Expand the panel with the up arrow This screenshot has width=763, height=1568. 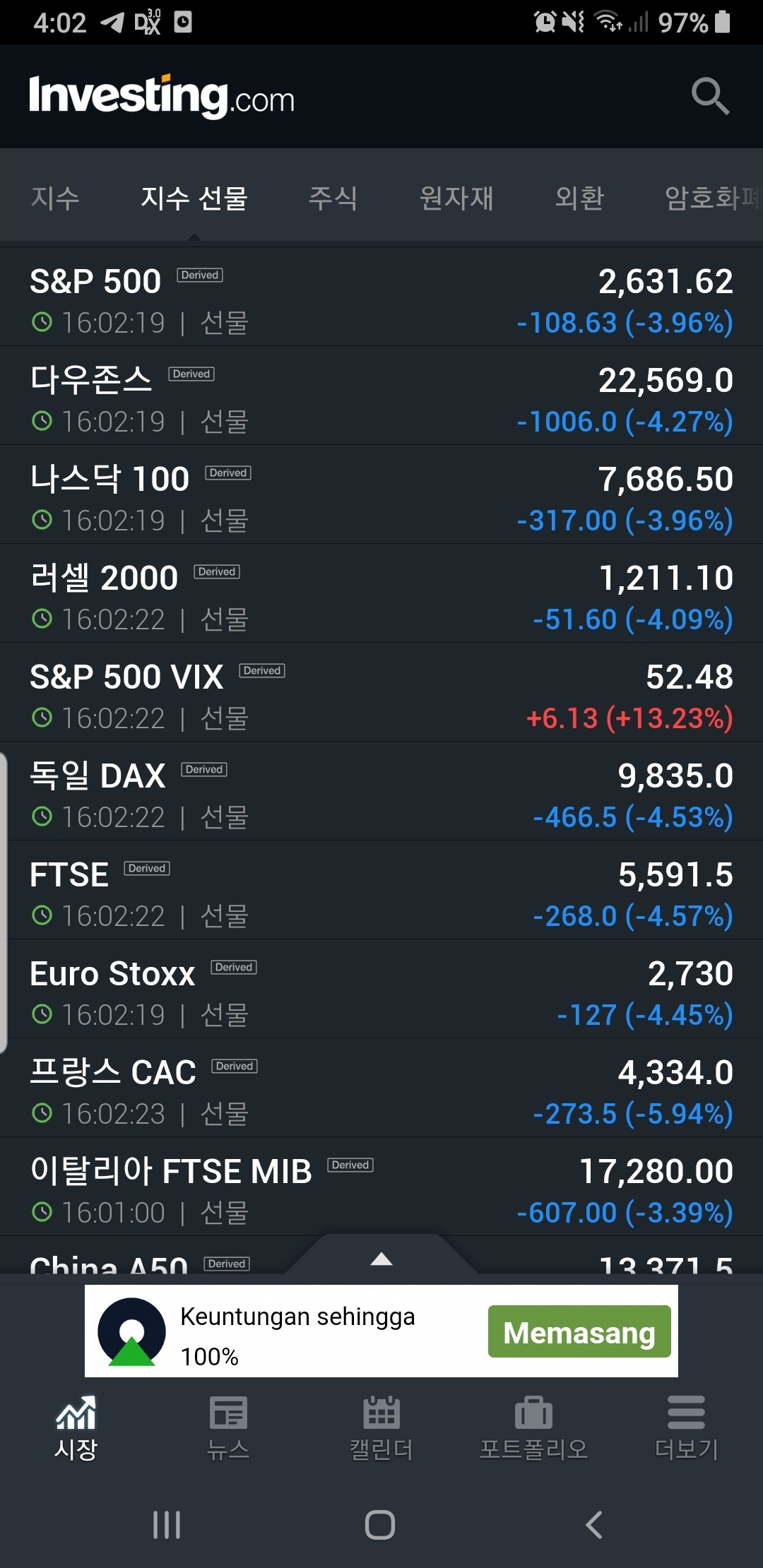[x=381, y=1259]
